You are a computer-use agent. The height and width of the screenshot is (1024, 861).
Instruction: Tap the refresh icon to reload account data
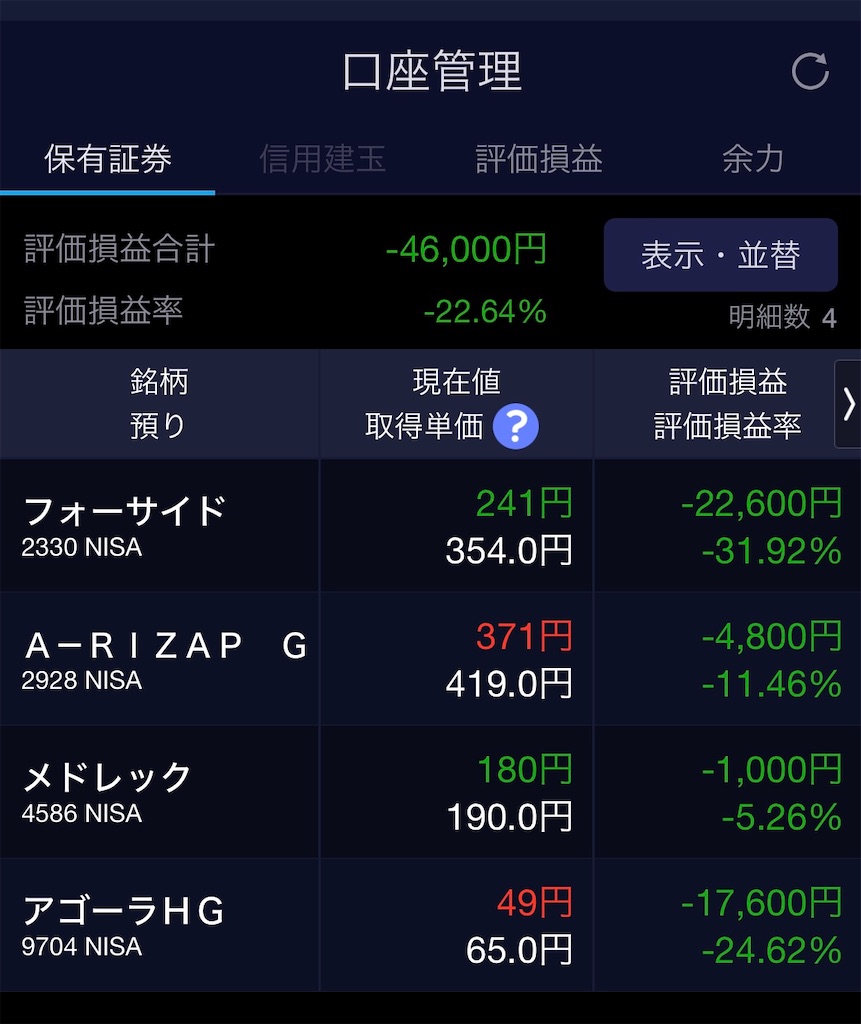point(810,70)
